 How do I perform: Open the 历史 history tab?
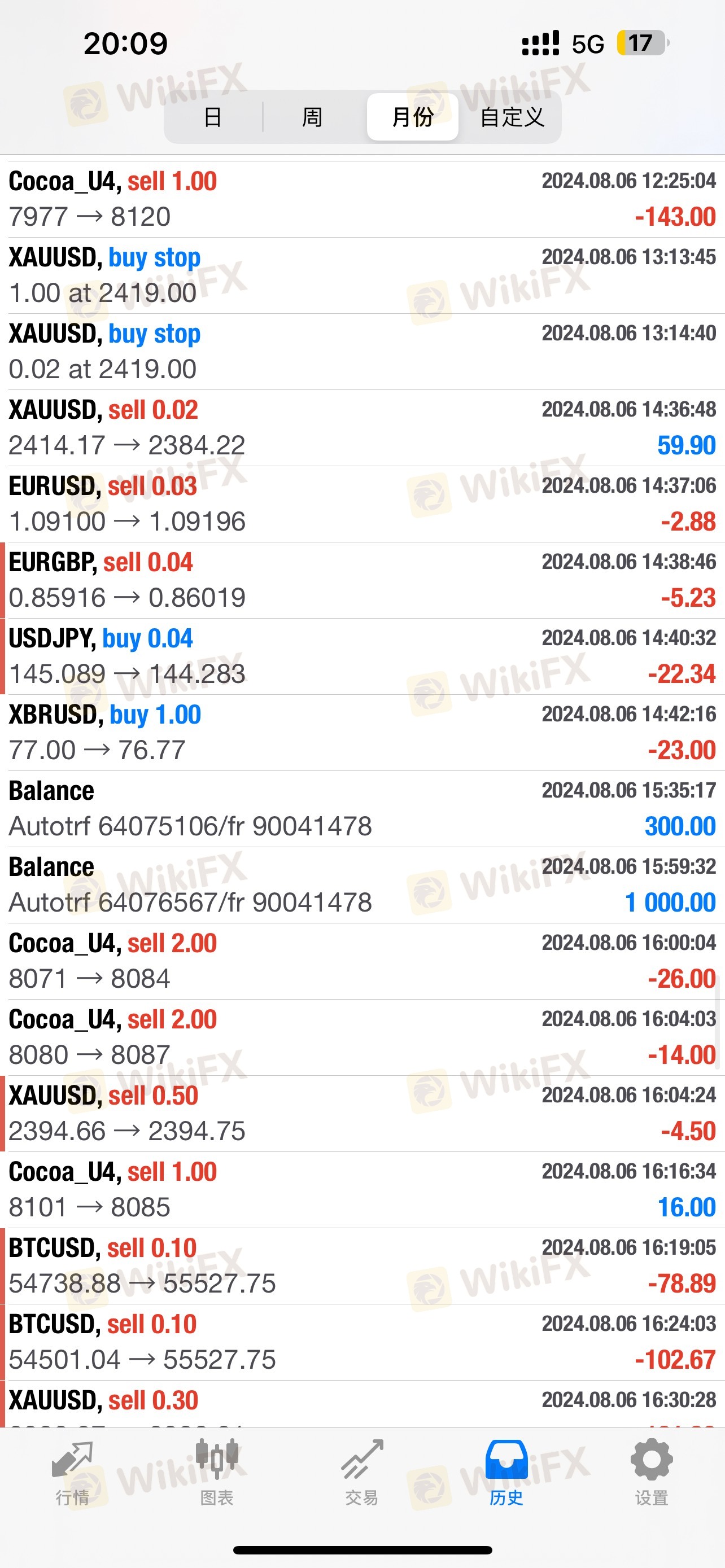506,1473
